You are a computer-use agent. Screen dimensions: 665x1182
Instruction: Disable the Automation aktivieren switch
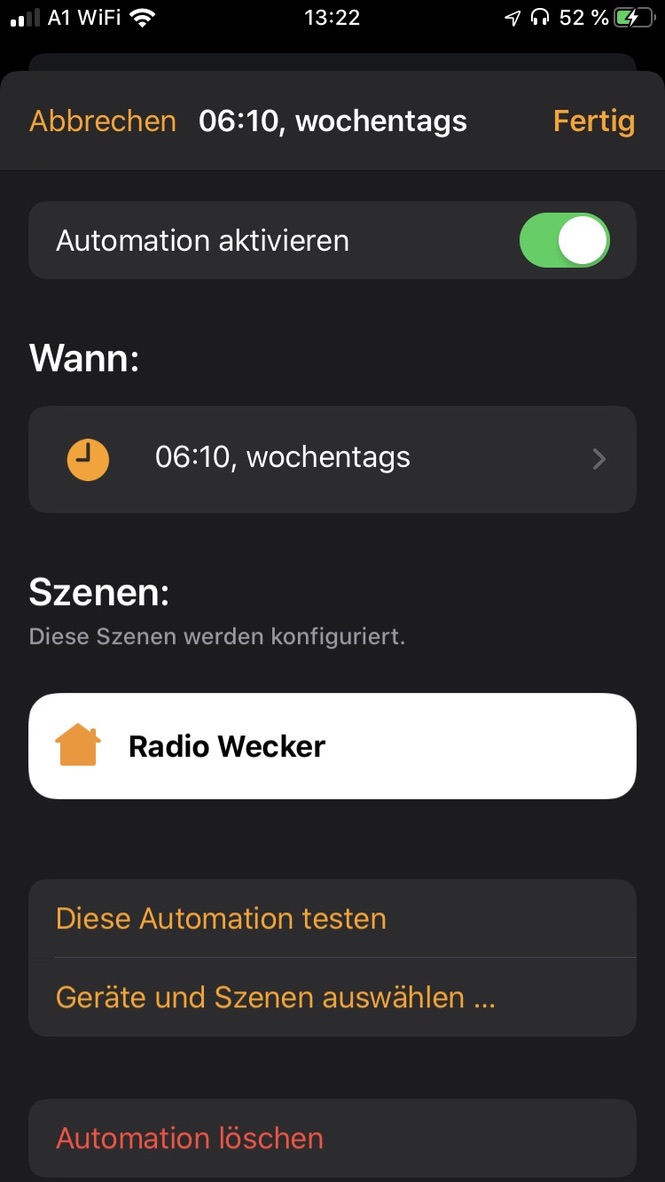pyautogui.click(x=564, y=241)
